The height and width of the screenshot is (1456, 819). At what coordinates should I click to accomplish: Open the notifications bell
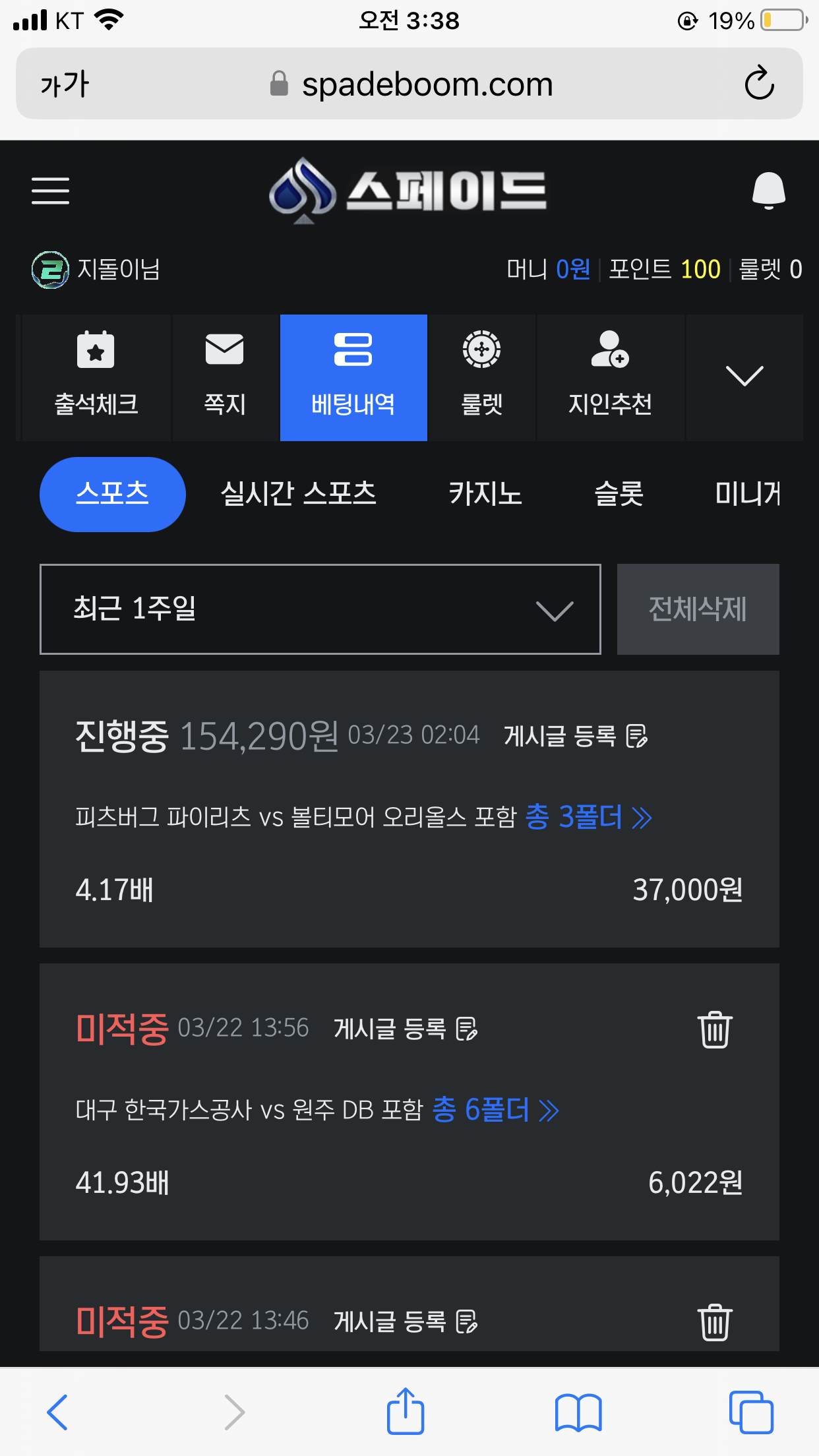coord(768,191)
